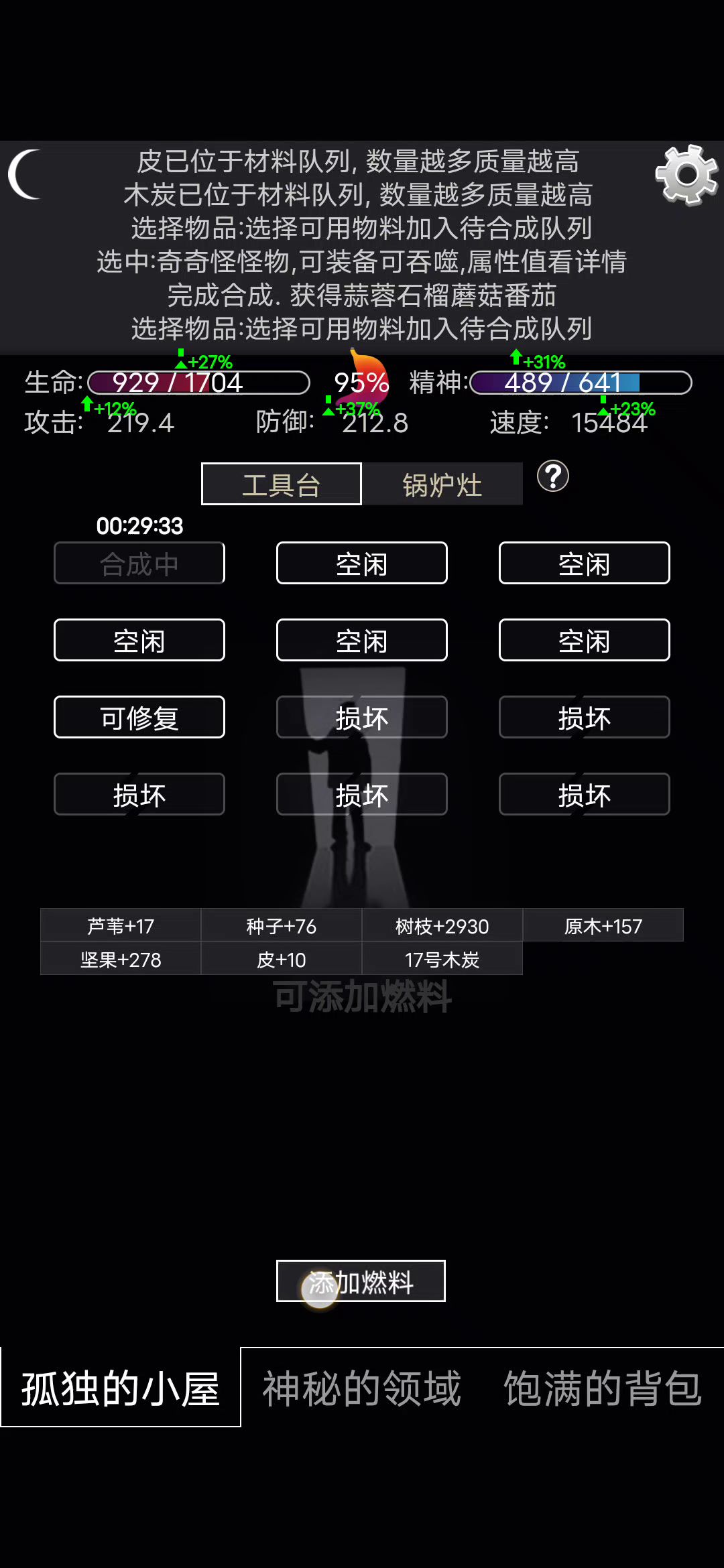Select the 树枝+2930 material
Viewport: 724px width, 1568px height.
coord(442,925)
